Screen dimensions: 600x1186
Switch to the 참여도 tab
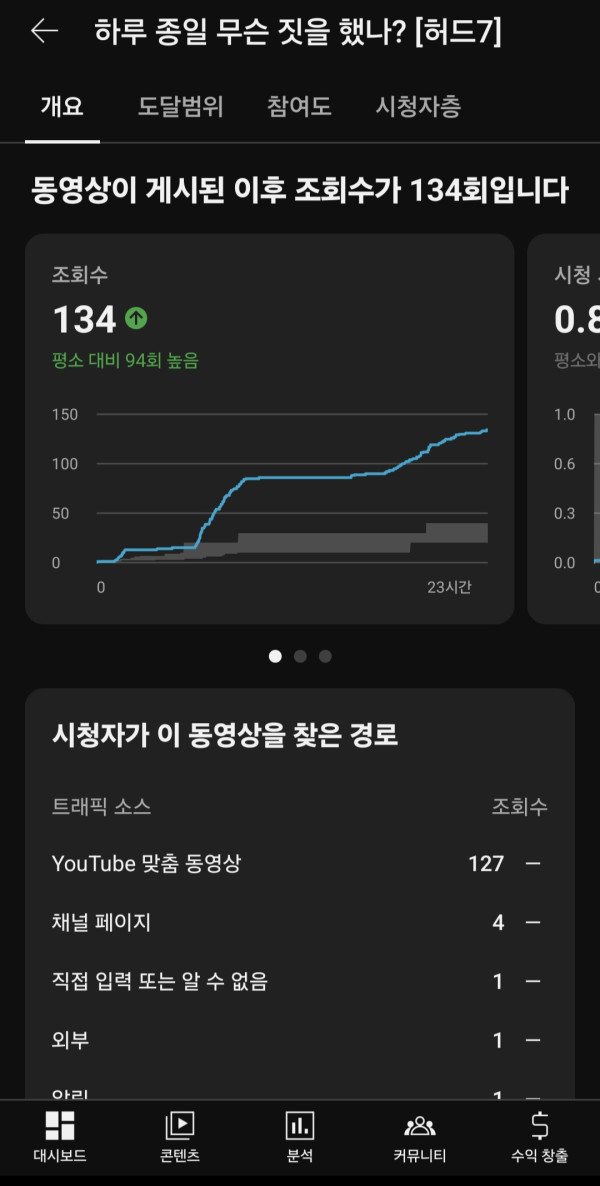click(x=299, y=107)
